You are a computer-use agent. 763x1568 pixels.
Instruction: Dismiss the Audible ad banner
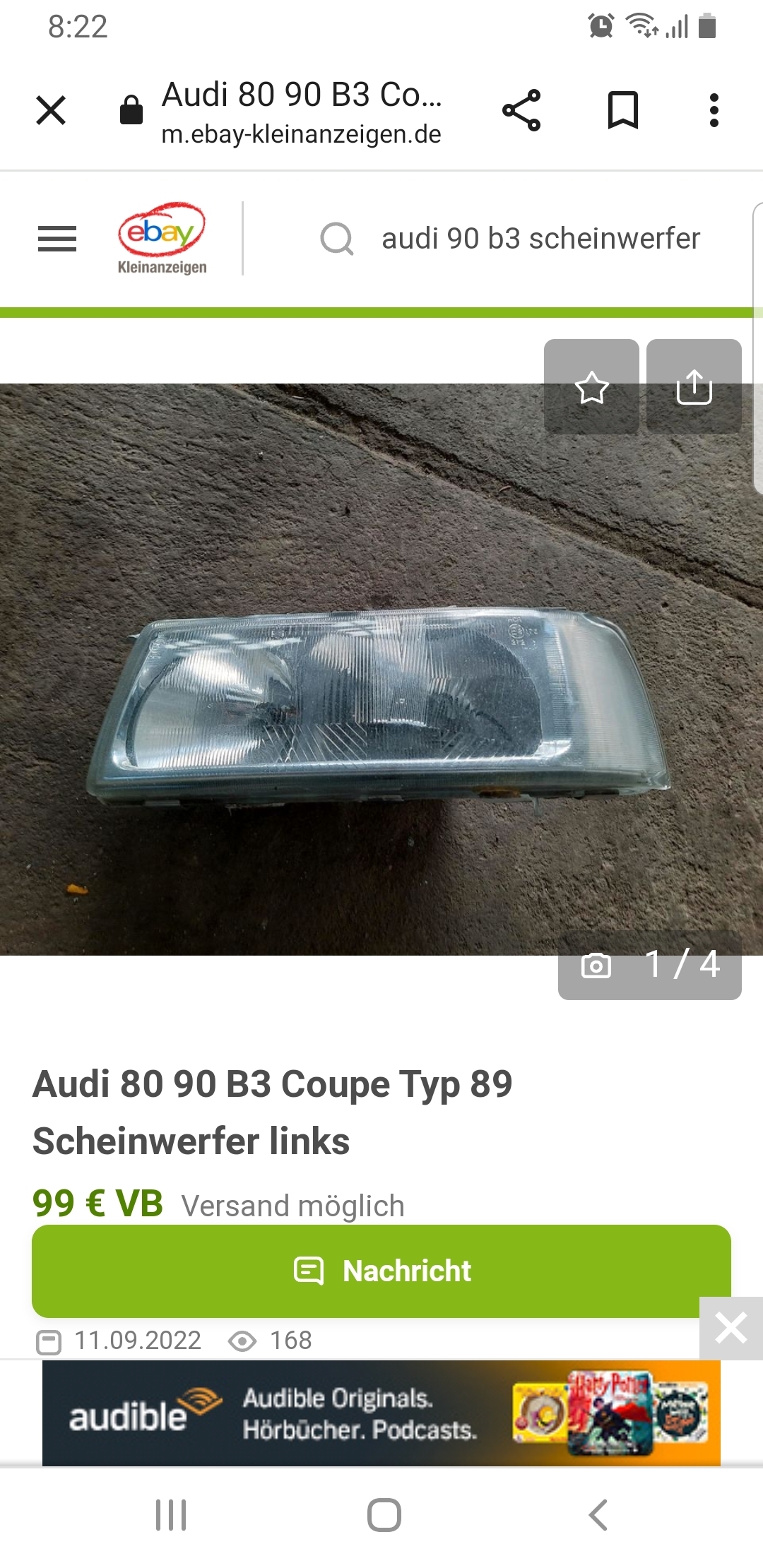coord(731,1328)
